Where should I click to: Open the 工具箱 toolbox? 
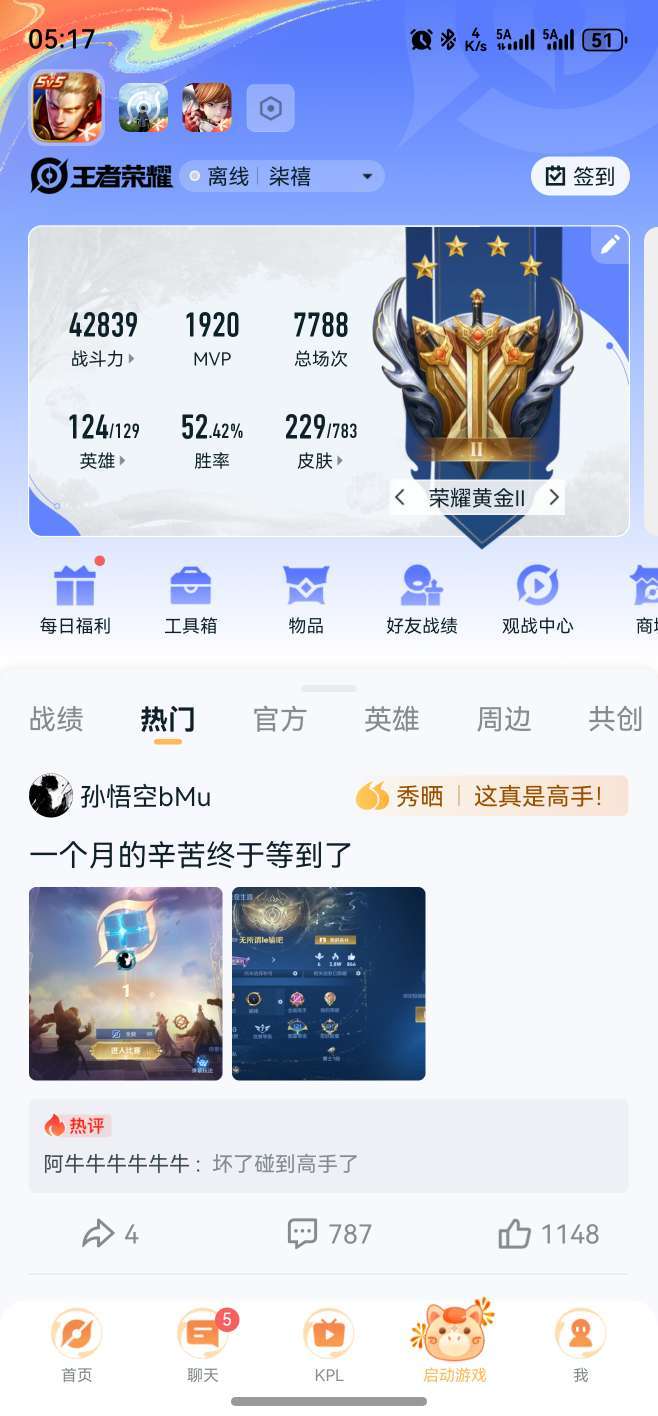coord(190,599)
